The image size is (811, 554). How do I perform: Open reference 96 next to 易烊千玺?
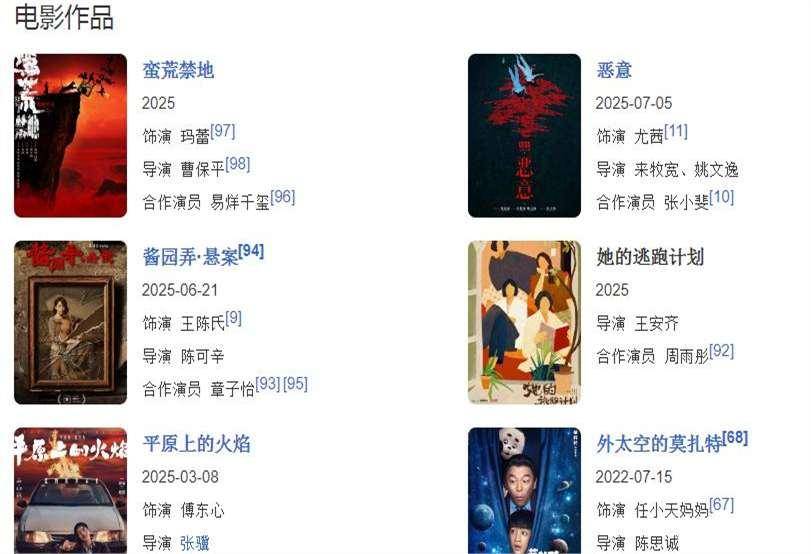283,197
